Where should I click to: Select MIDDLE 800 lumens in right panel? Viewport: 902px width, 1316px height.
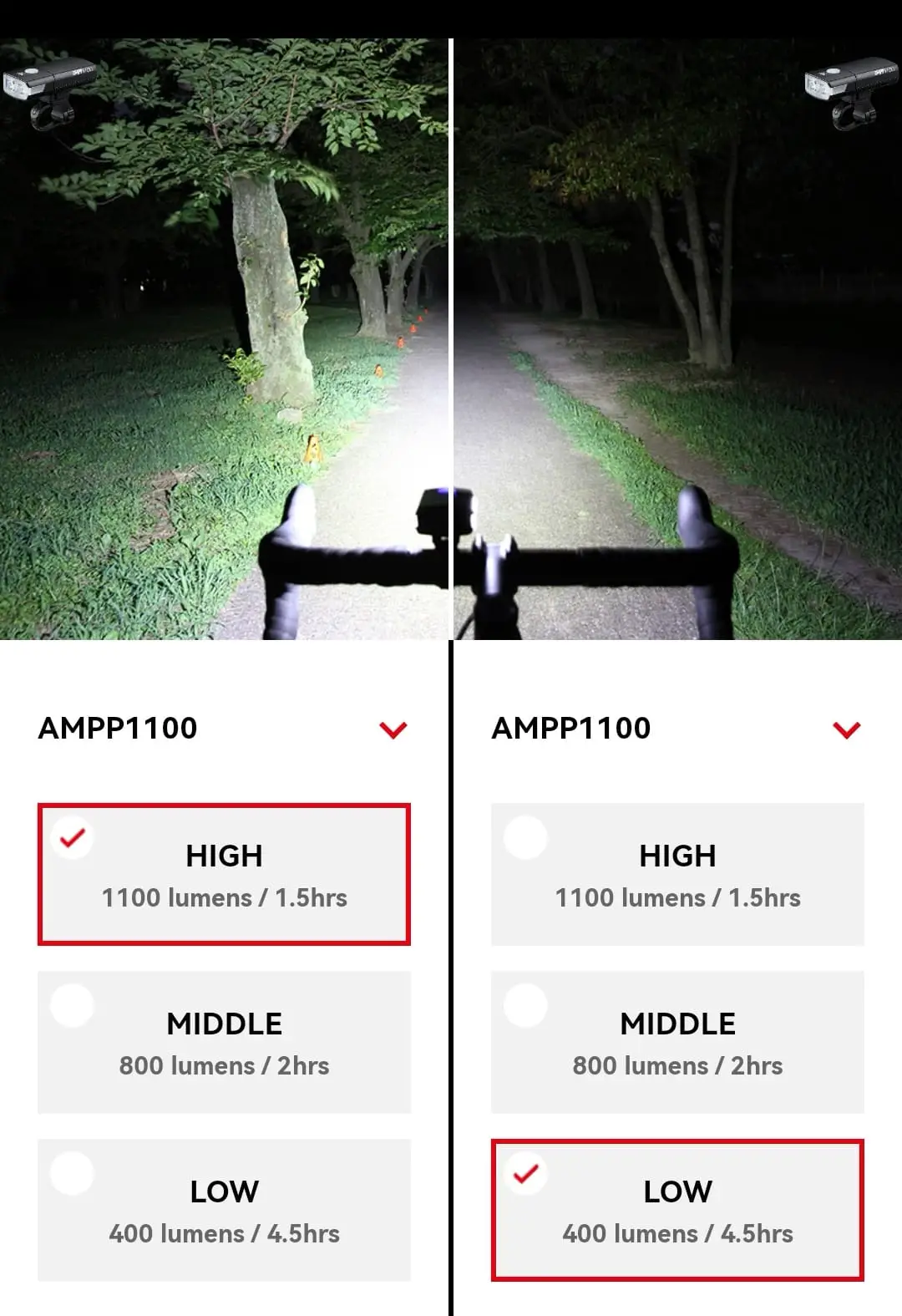click(x=677, y=1042)
